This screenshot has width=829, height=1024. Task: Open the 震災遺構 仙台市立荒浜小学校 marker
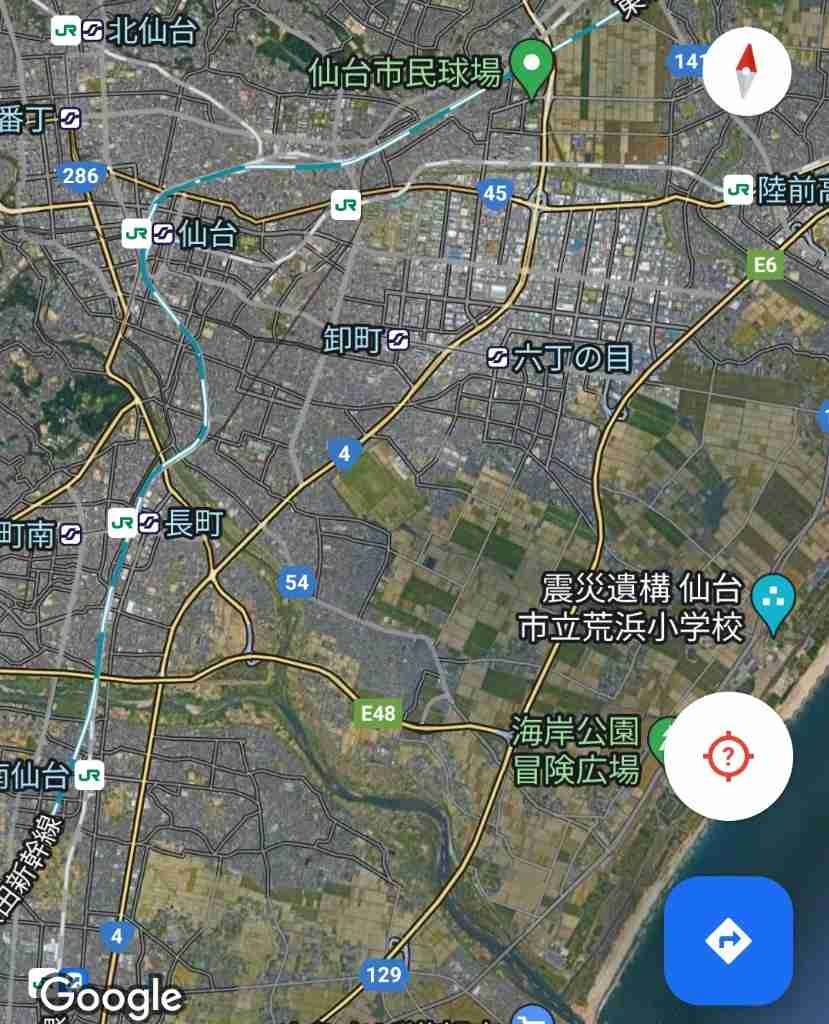pyautogui.click(x=773, y=601)
